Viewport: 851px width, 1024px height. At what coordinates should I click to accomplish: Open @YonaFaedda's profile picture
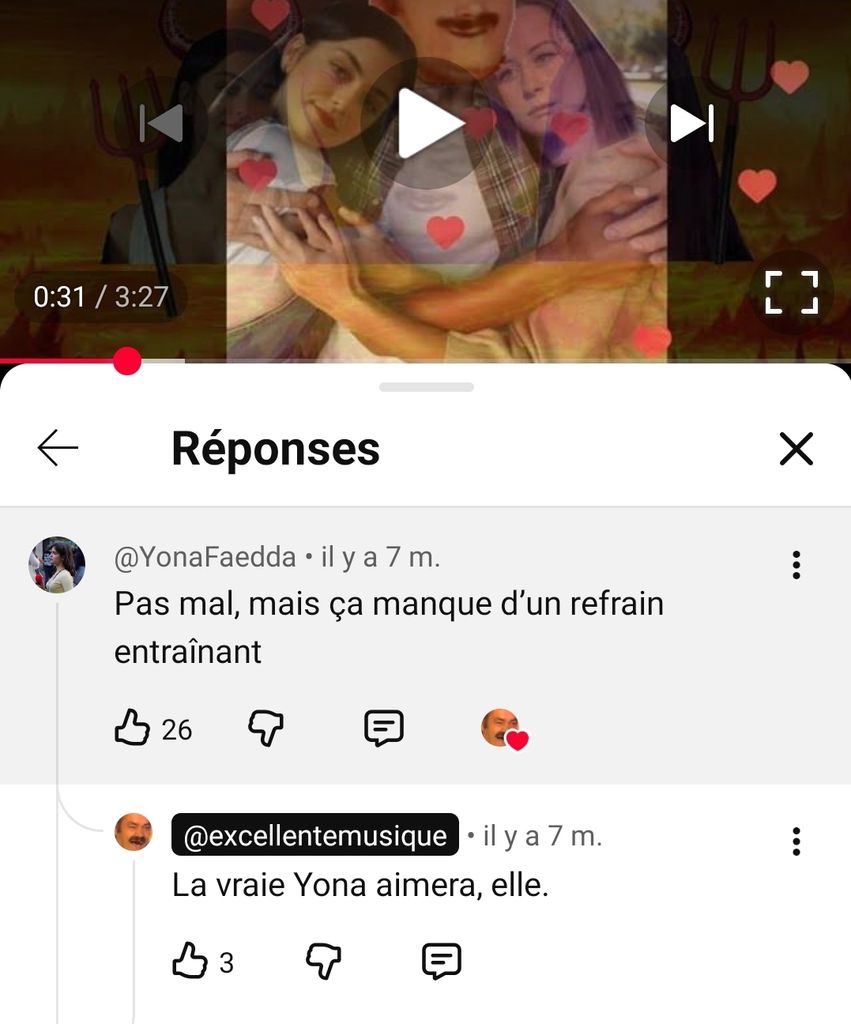pyautogui.click(x=57, y=565)
